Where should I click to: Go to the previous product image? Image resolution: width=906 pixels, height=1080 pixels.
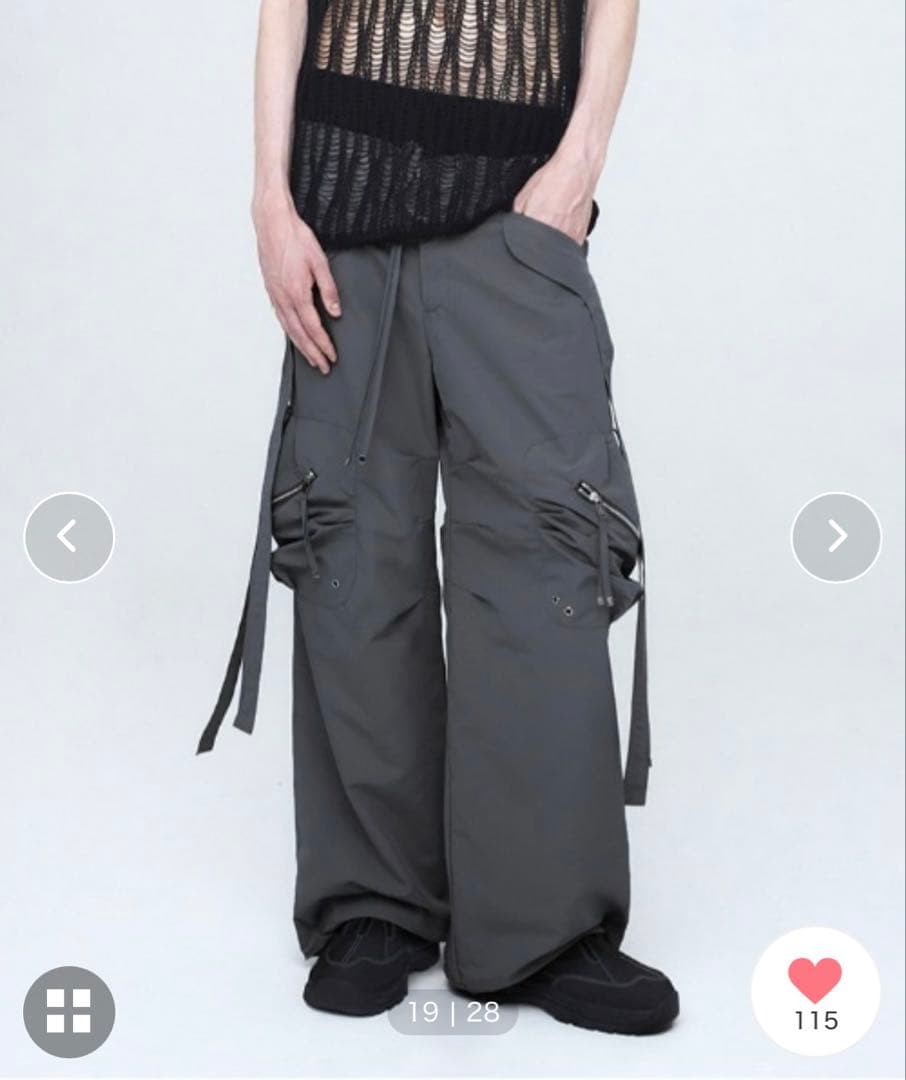pyautogui.click(x=69, y=537)
